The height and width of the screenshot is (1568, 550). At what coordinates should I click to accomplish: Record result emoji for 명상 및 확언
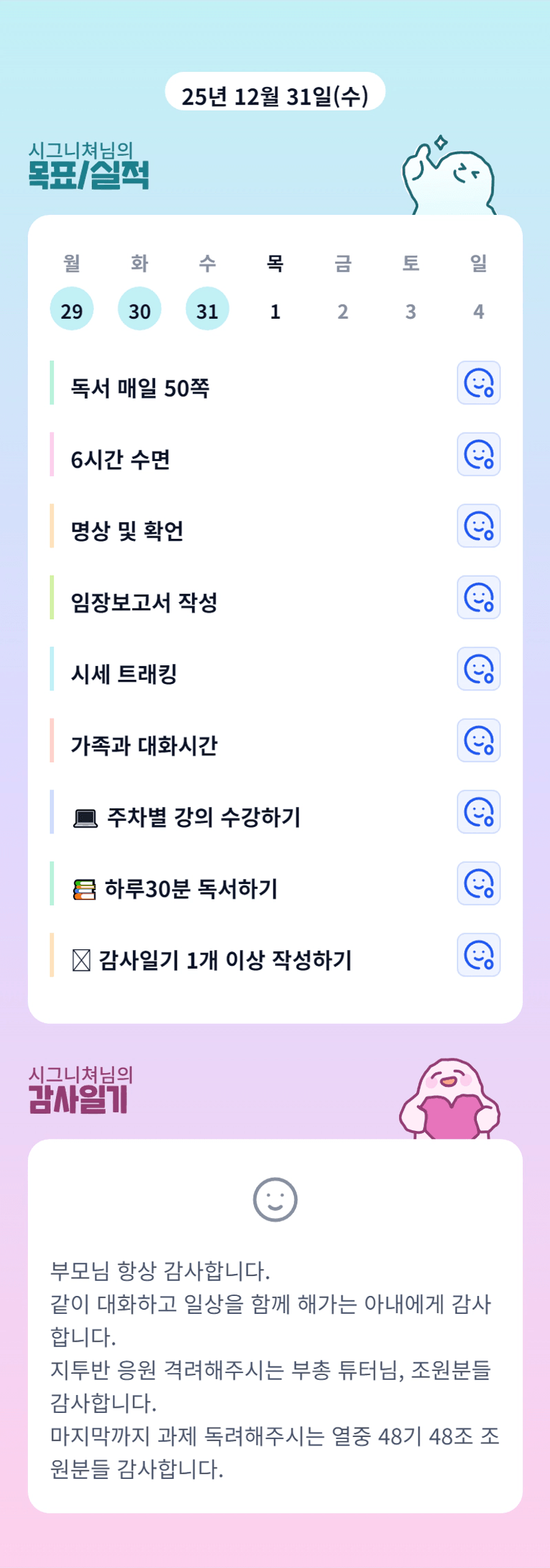[479, 526]
